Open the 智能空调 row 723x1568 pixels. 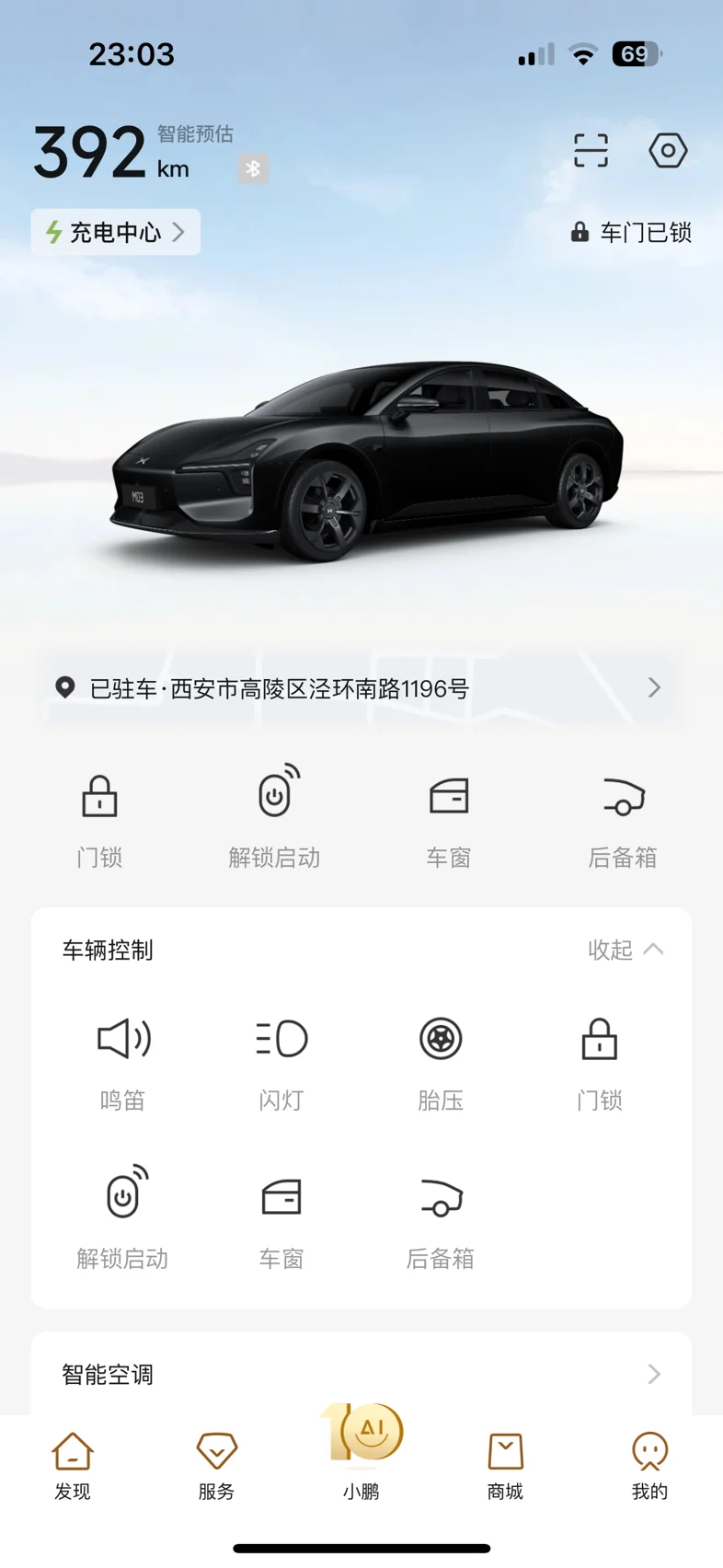[361, 1374]
